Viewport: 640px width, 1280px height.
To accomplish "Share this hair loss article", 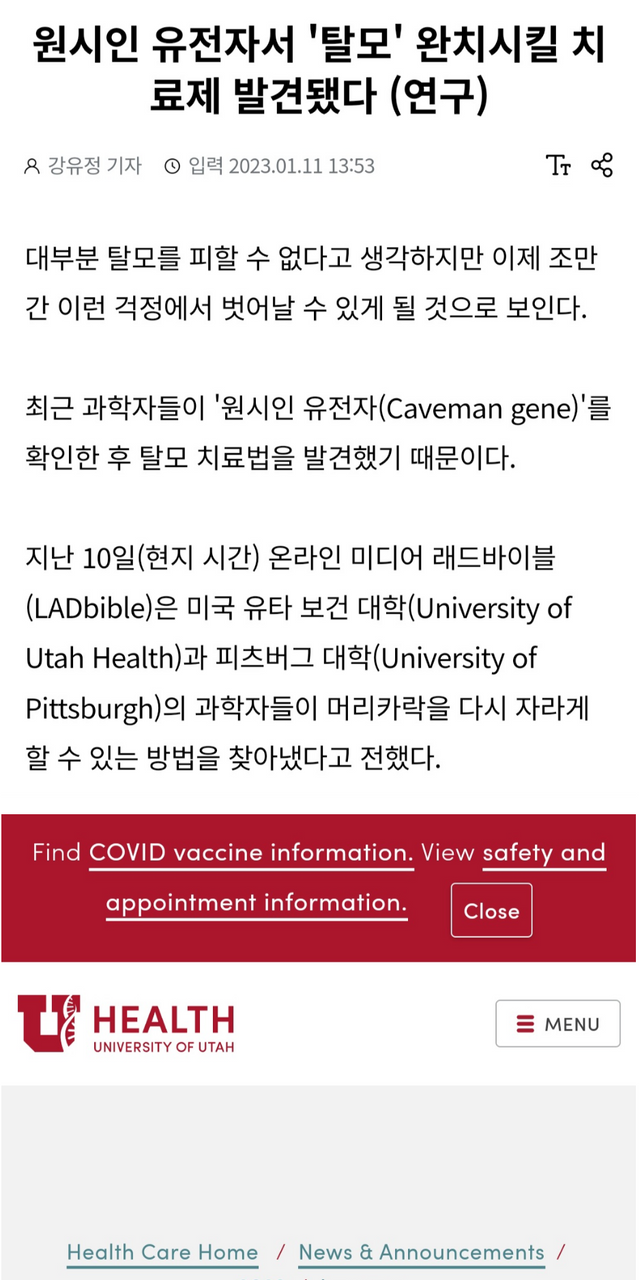I will click(602, 166).
